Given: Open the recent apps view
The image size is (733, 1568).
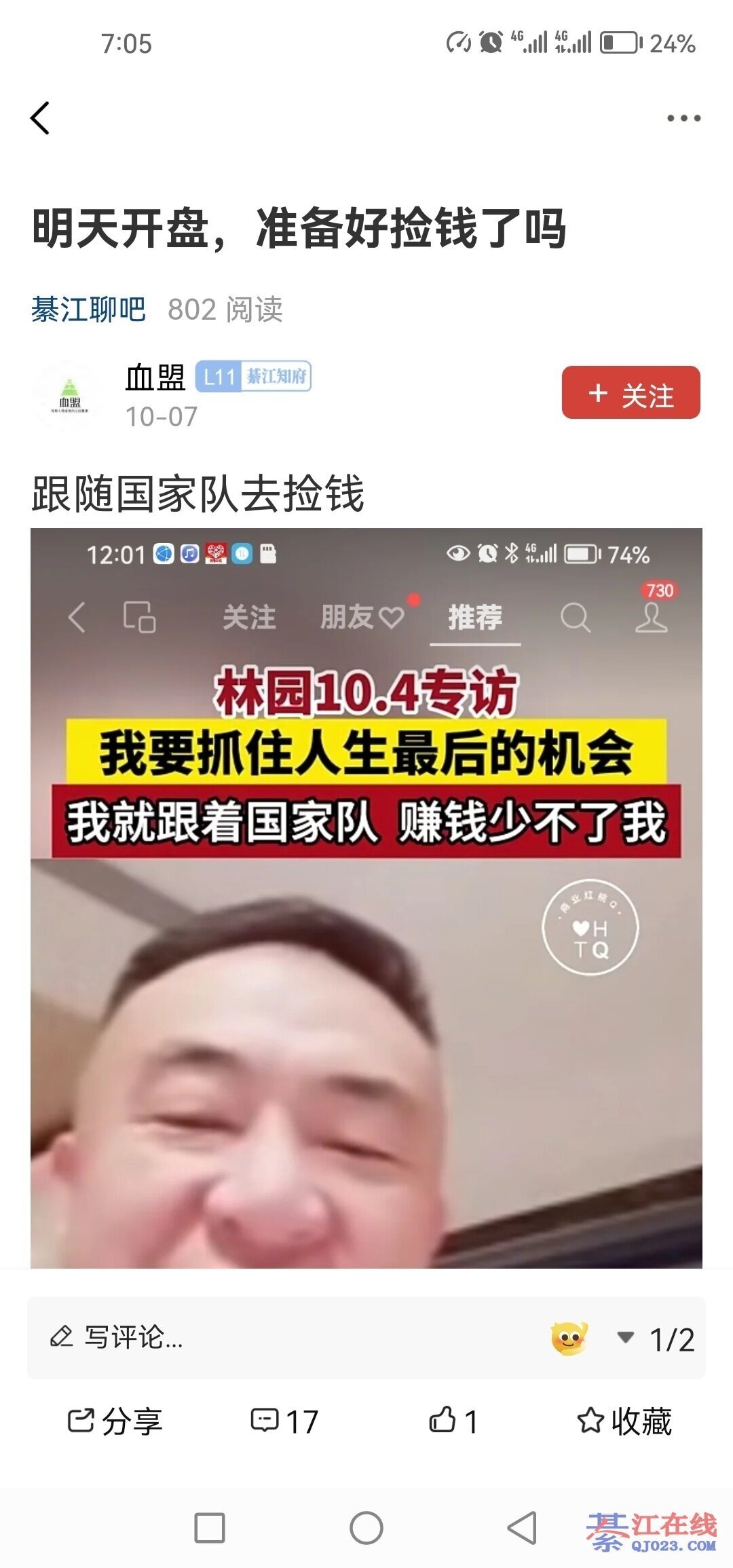Looking at the screenshot, I should pos(209,1528).
